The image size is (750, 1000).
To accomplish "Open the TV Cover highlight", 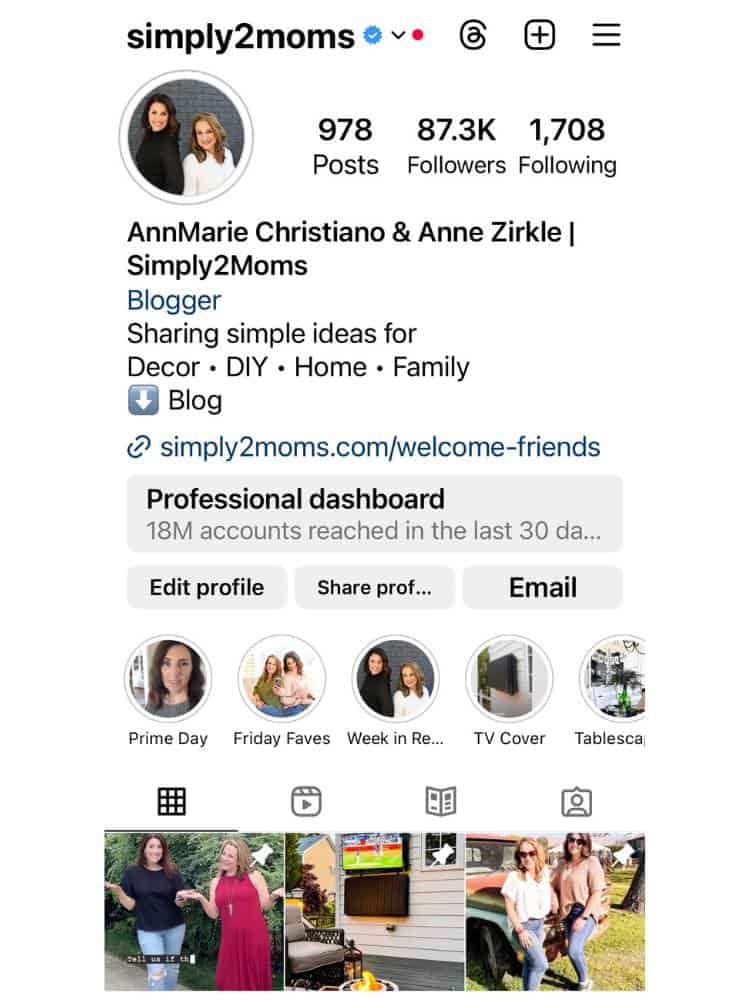I will tap(509, 680).
